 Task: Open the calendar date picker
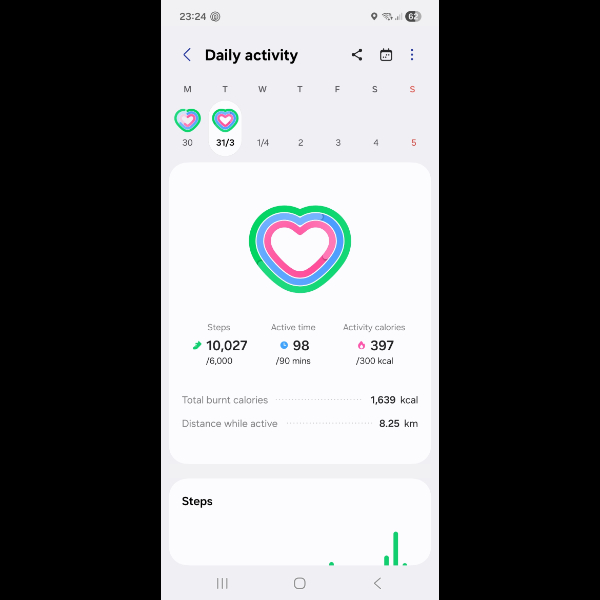386,55
